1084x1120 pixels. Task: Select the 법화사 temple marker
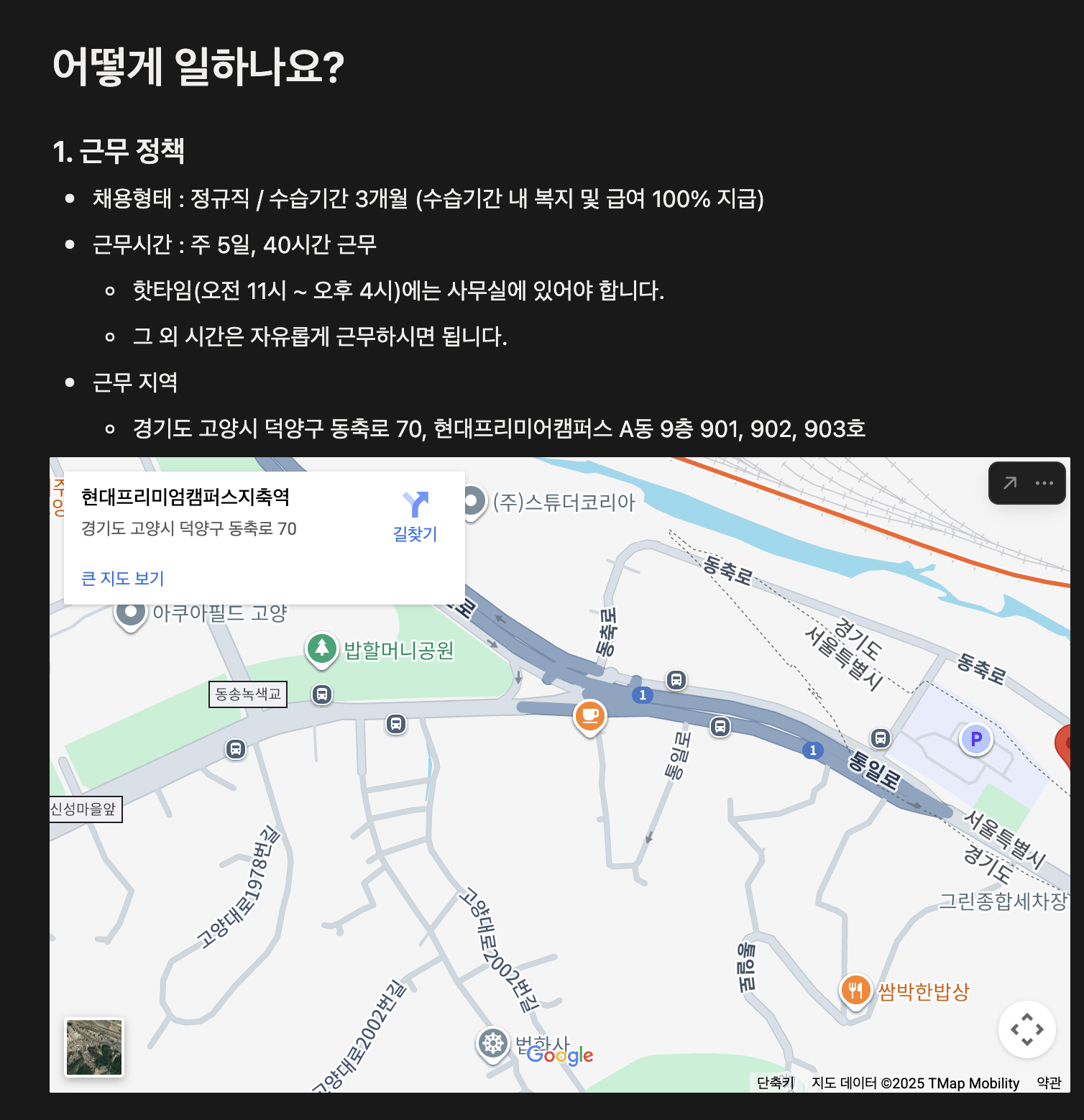[493, 1042]
